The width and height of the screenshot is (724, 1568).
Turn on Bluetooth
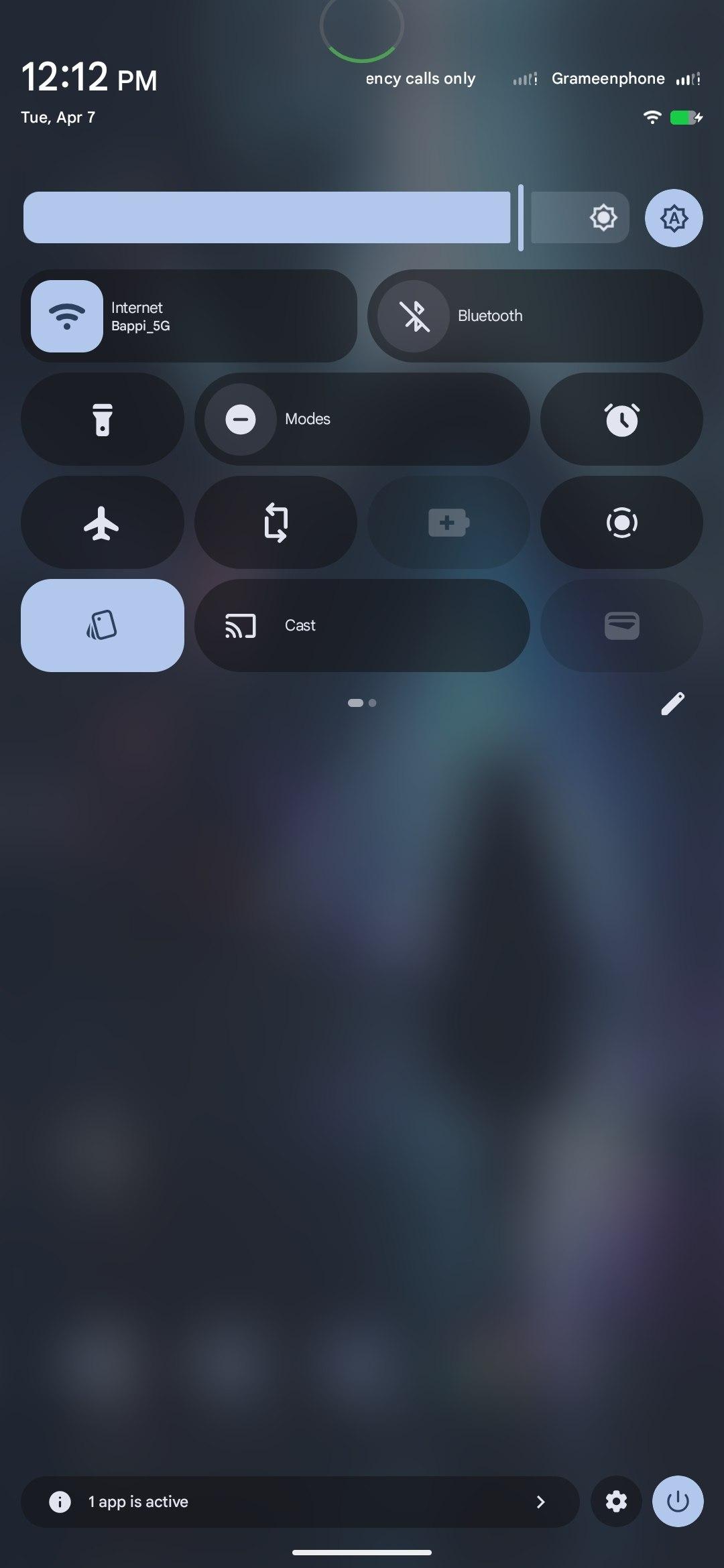coord(535,316)
